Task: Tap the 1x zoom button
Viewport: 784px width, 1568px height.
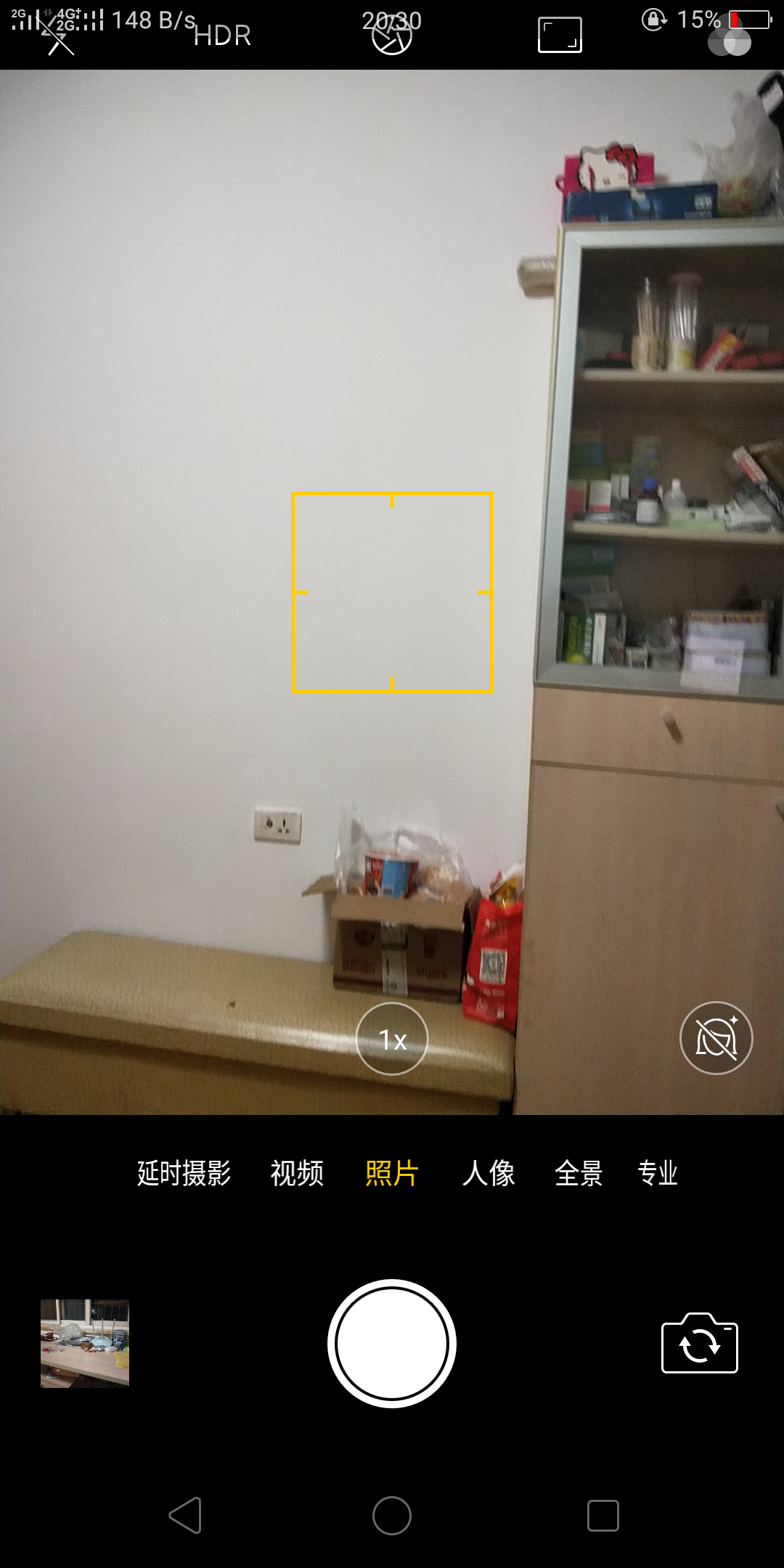Action: [x=392, y=1039]
